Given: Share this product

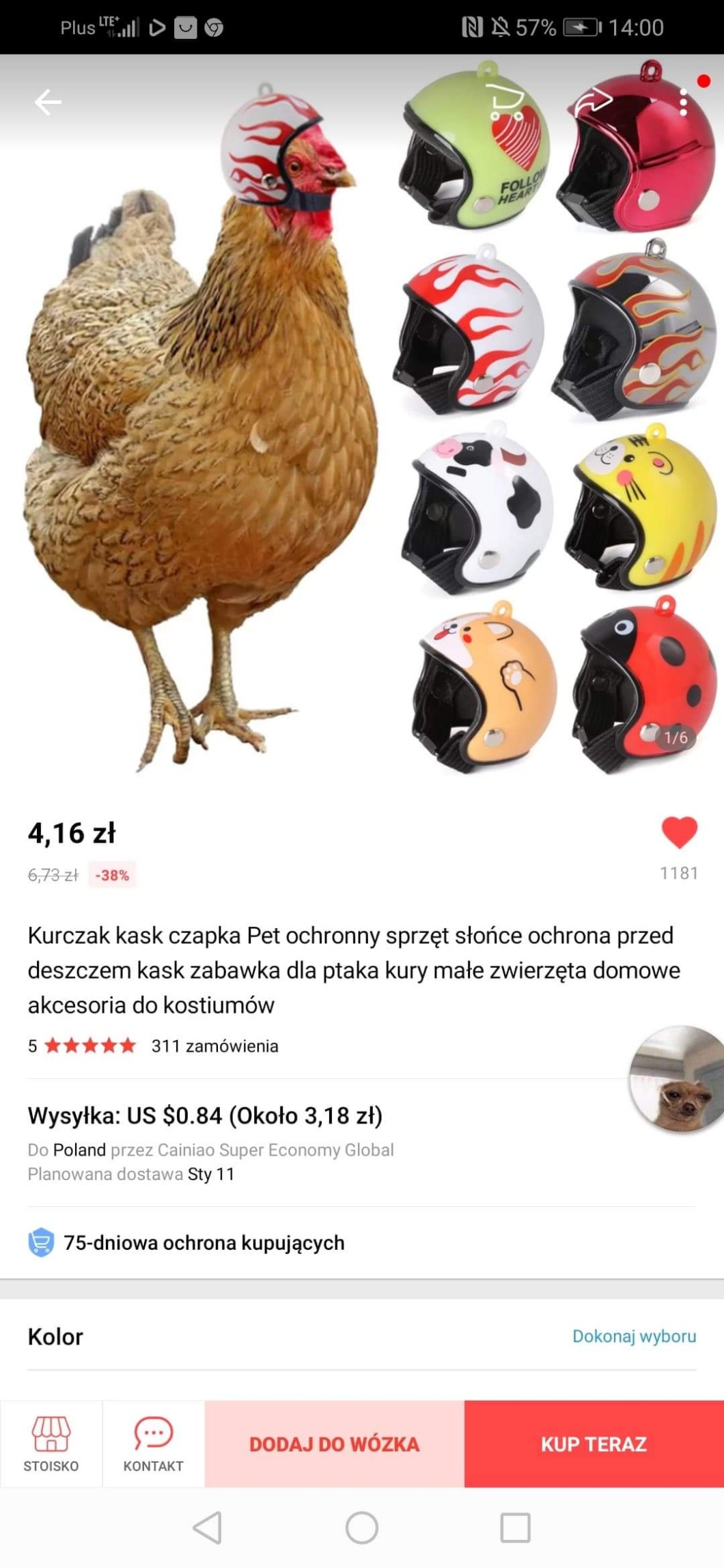Looking at the screenshot, I should tap(592, 102).
